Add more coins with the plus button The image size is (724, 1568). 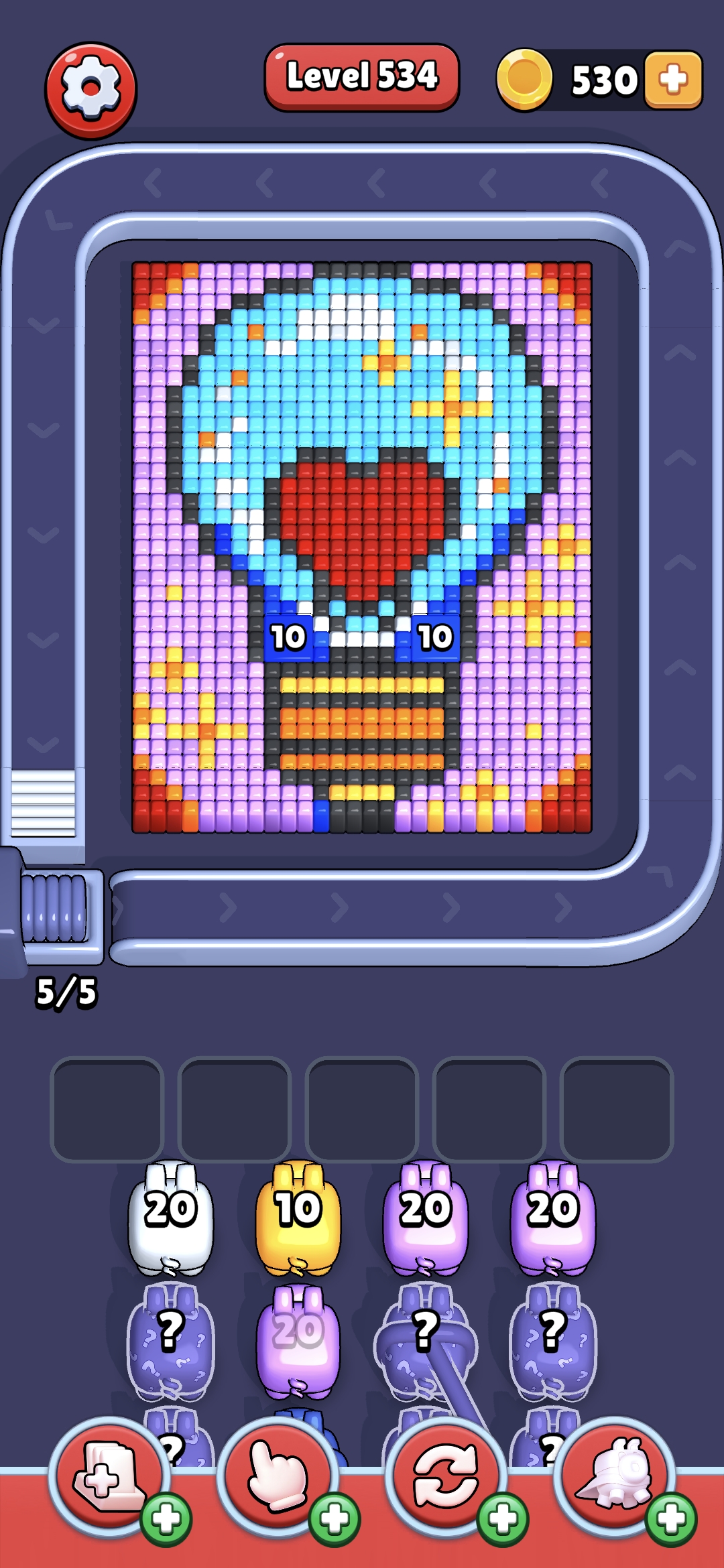click(673, 80)
